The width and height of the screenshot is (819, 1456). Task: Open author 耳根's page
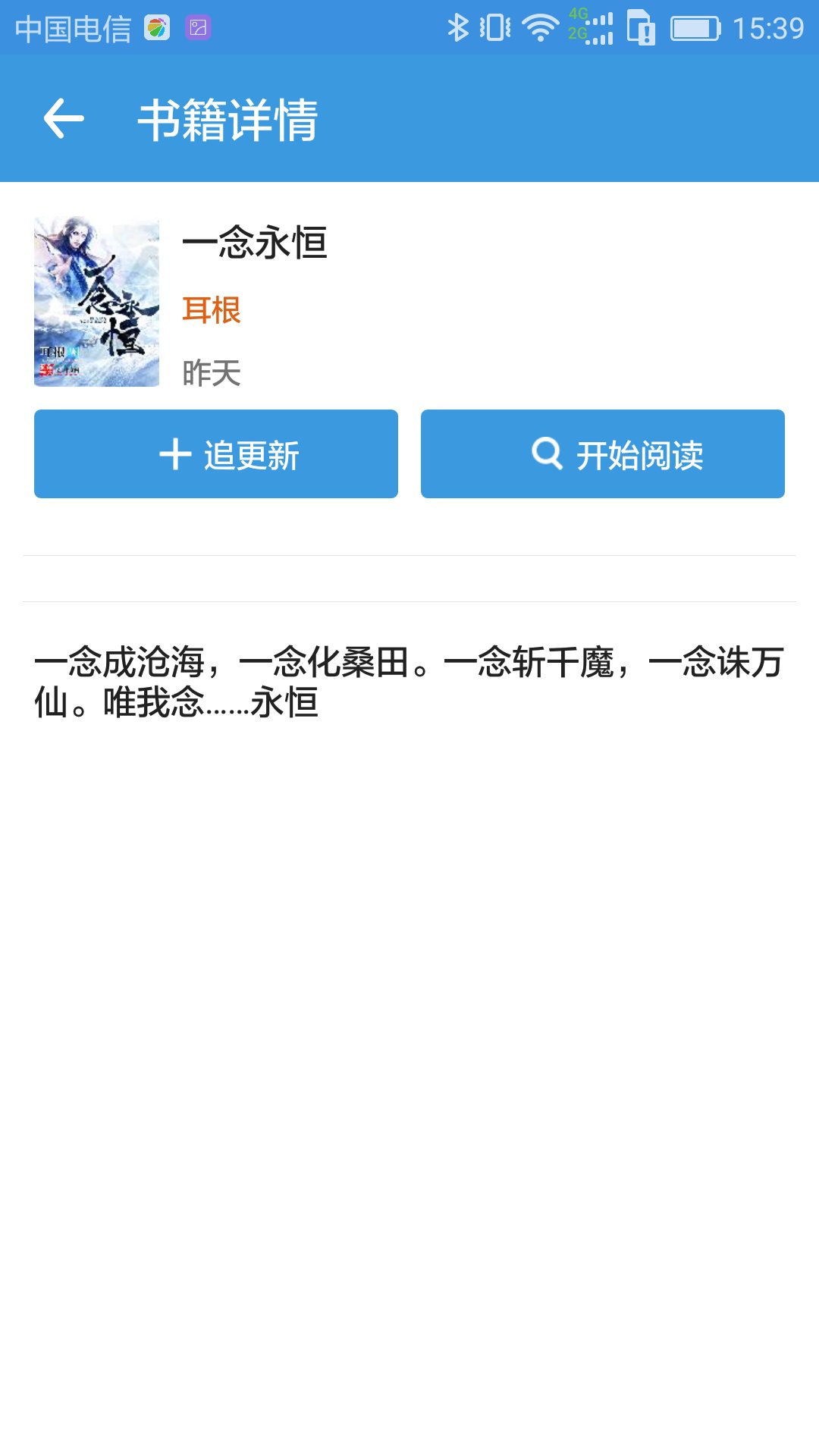[x=212, y=310]
